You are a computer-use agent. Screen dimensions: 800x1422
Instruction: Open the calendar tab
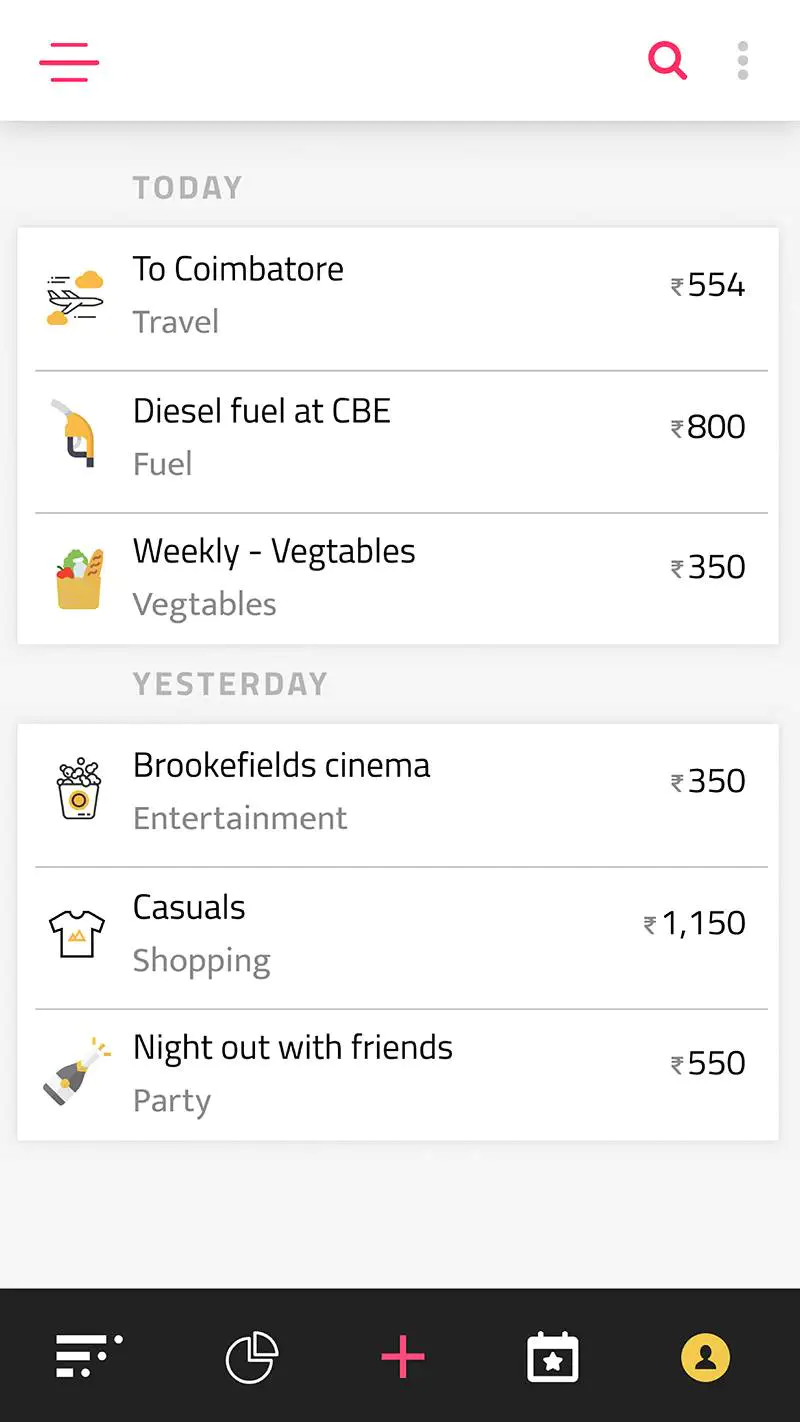[x=553, y=1357]
